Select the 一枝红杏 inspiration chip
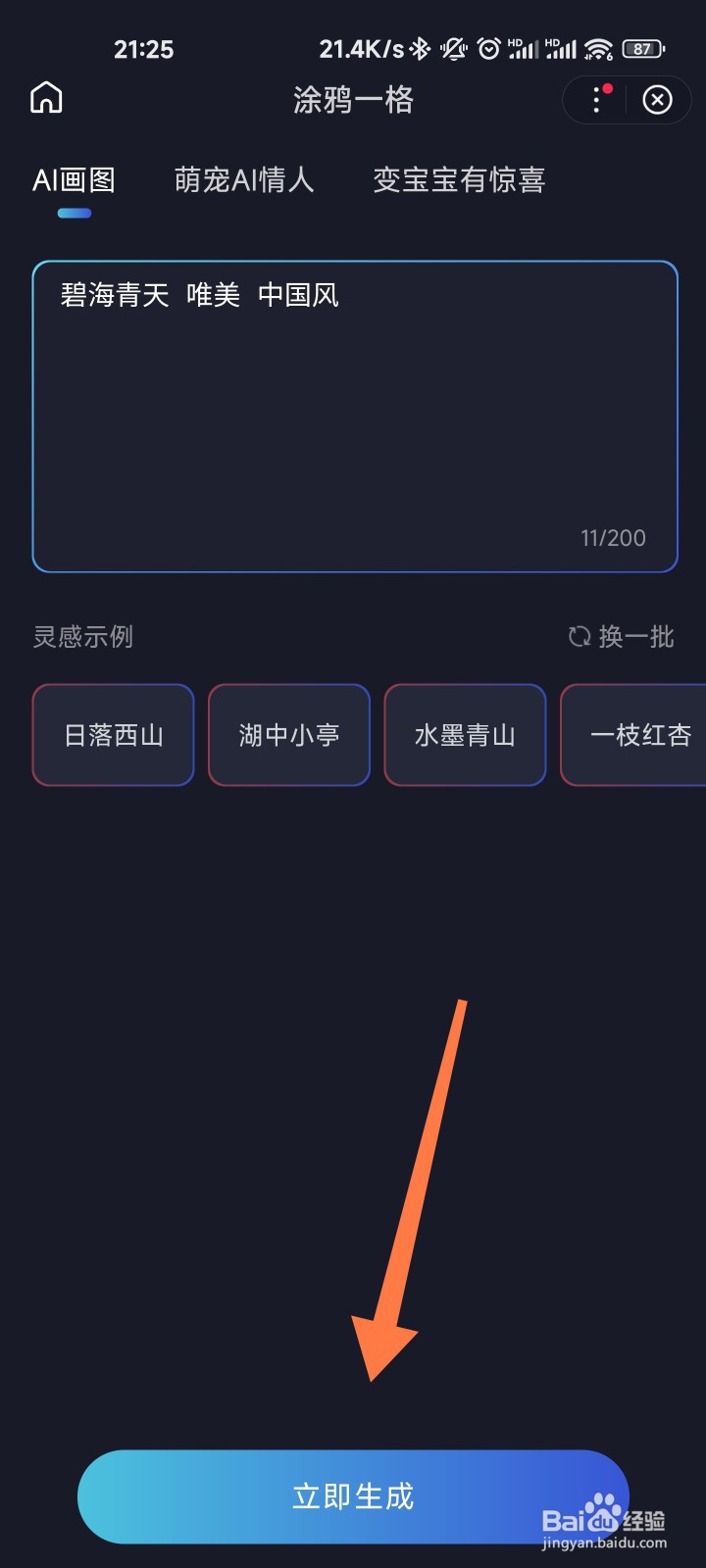This screenshot has width=706, height=1568. (x=638, y=735)
